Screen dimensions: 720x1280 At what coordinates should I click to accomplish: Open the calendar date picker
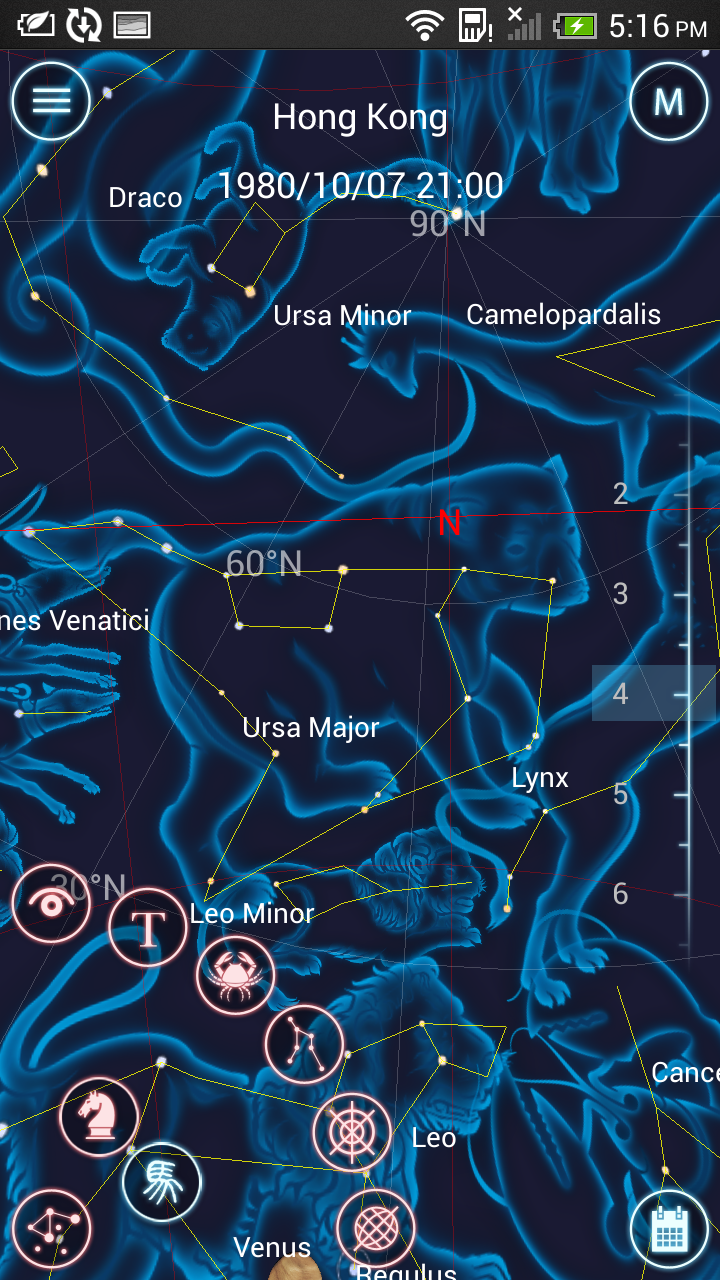point(669,1229)
